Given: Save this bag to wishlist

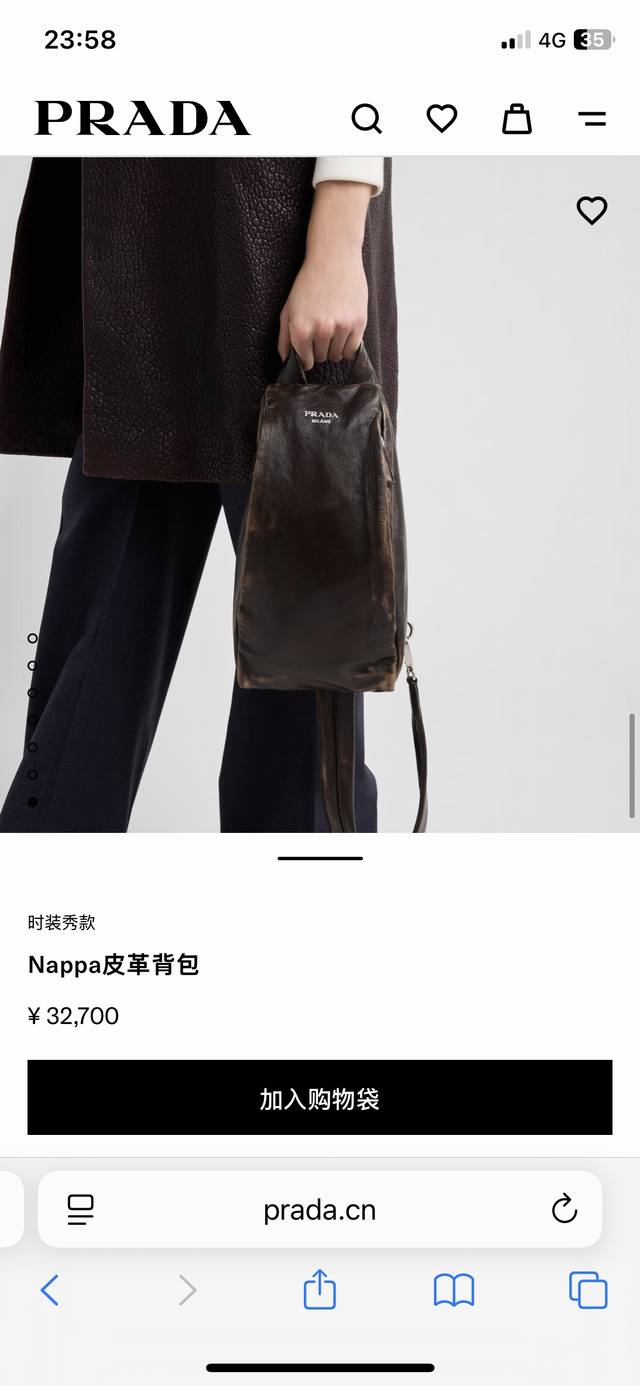Looking at the screenshot, I should [x=592, y=210].
